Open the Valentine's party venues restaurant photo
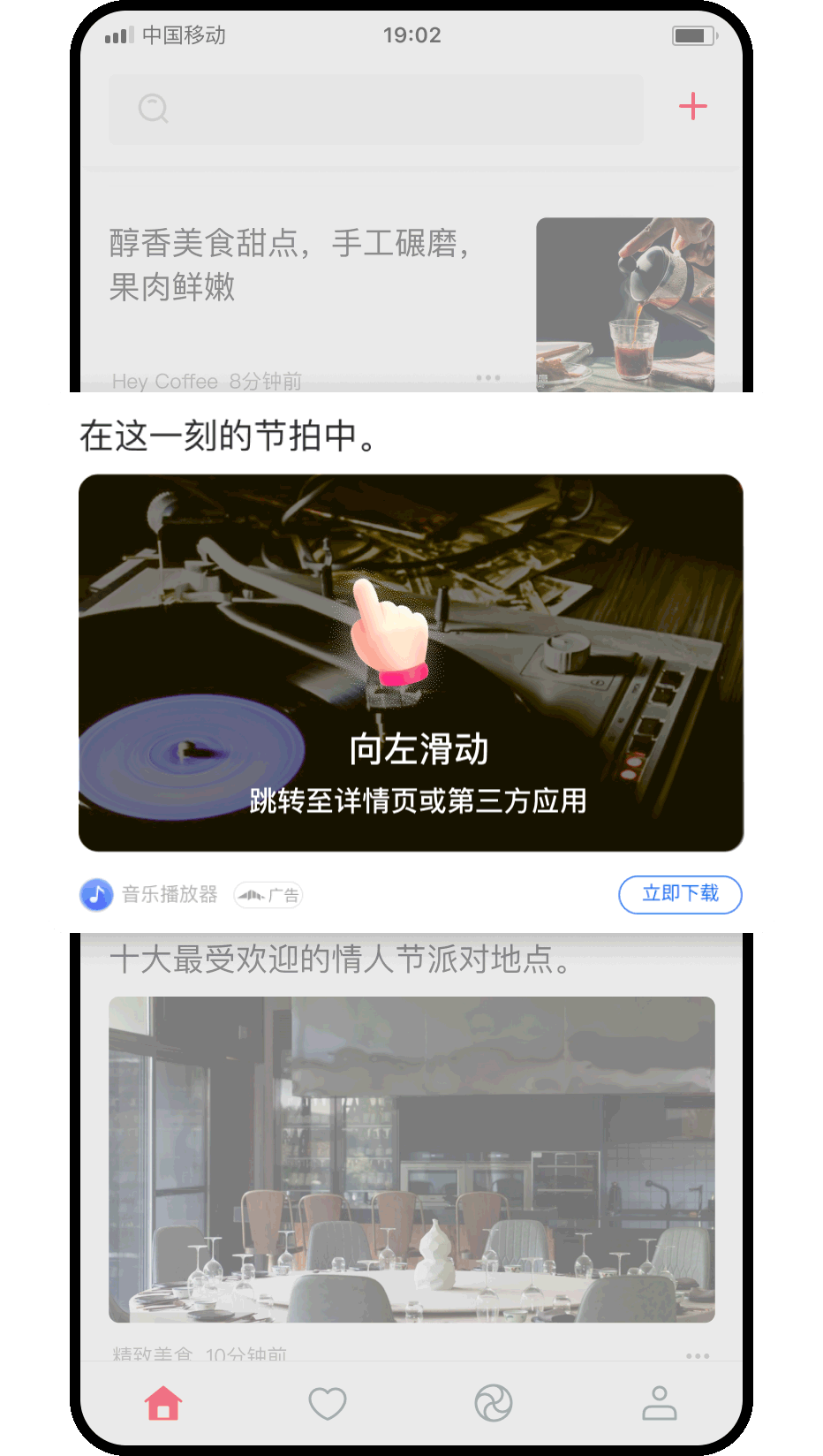 click(x=411, y=1159)
